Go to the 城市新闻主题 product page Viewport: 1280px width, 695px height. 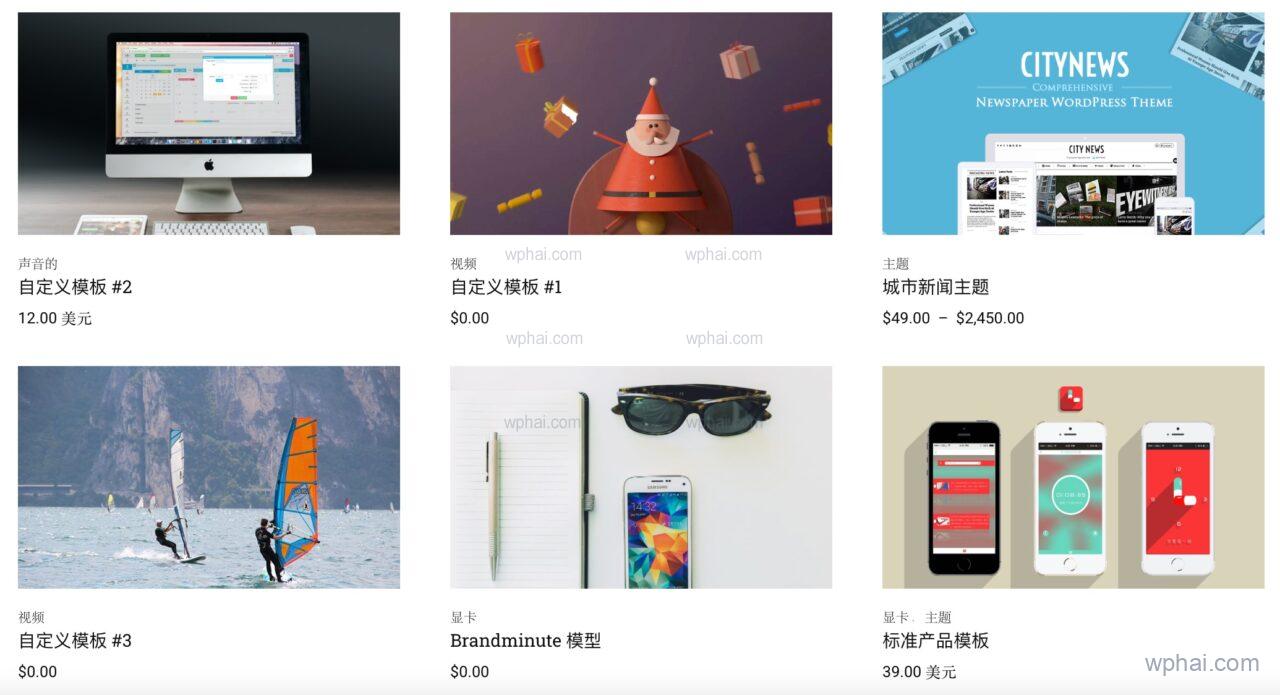point(935,287)
